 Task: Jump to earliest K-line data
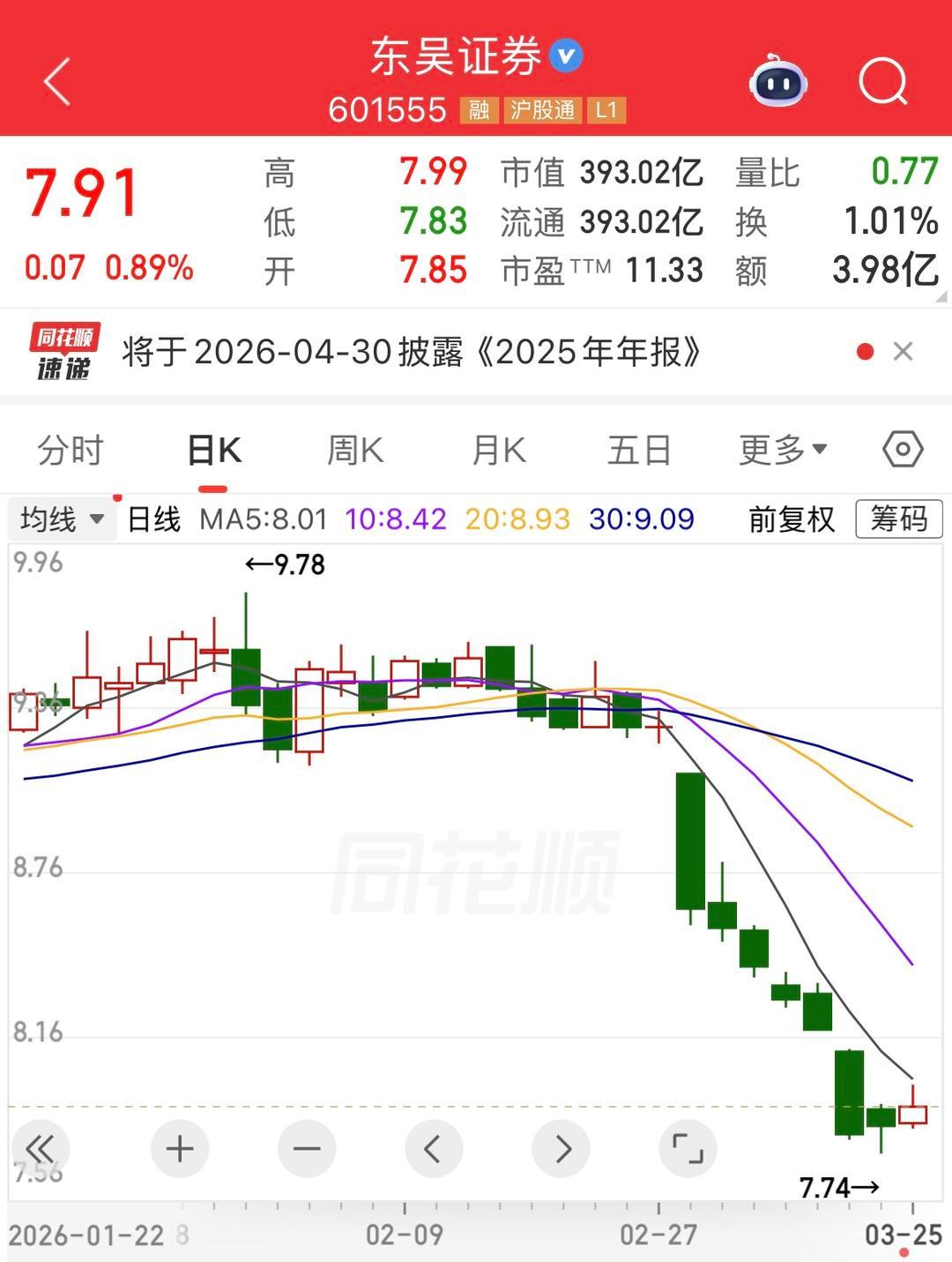[41, 1149]
